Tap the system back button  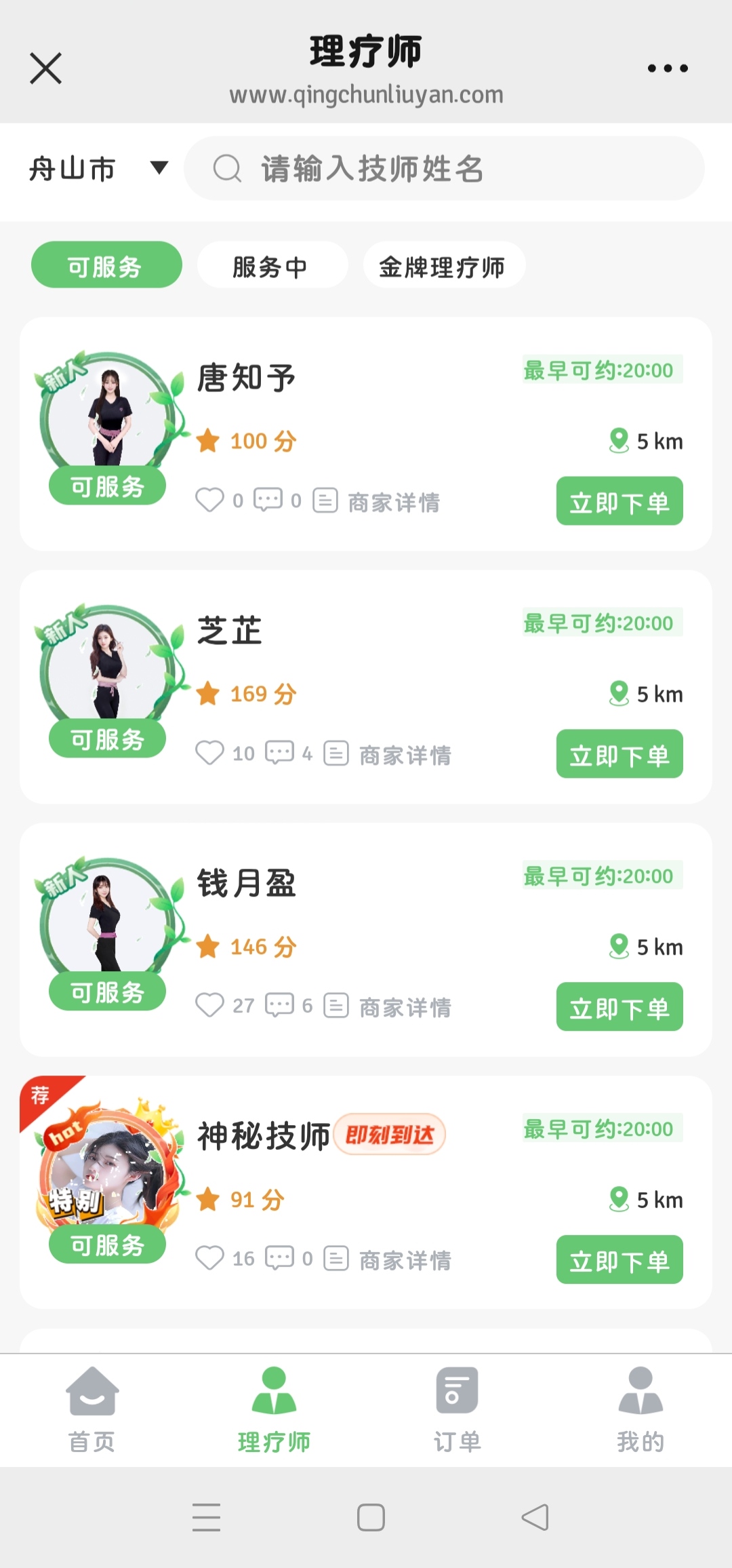click(x=535, y=1517)
